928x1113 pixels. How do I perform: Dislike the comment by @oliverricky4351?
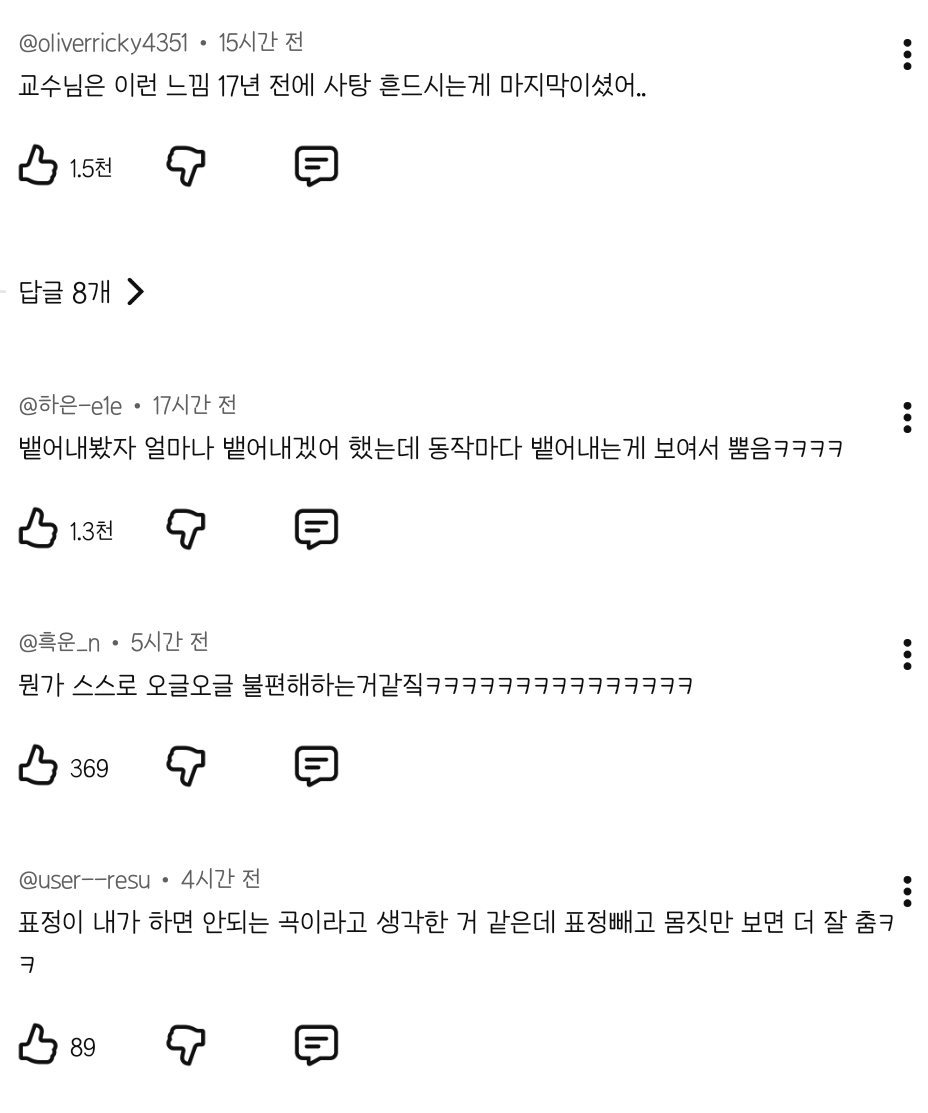pos(186,166)
